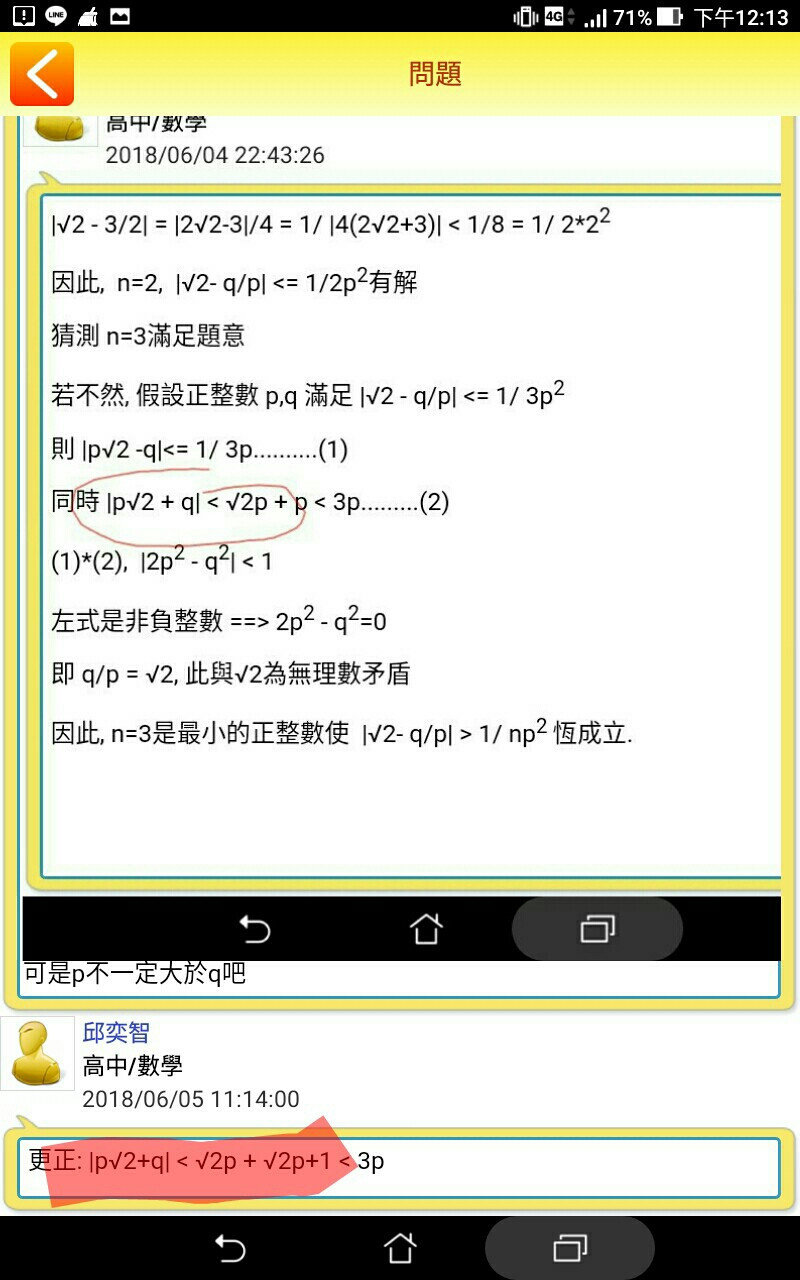Open recent apps from navigation bar
Screen dimensions: 800x1280
point(570,1247)
